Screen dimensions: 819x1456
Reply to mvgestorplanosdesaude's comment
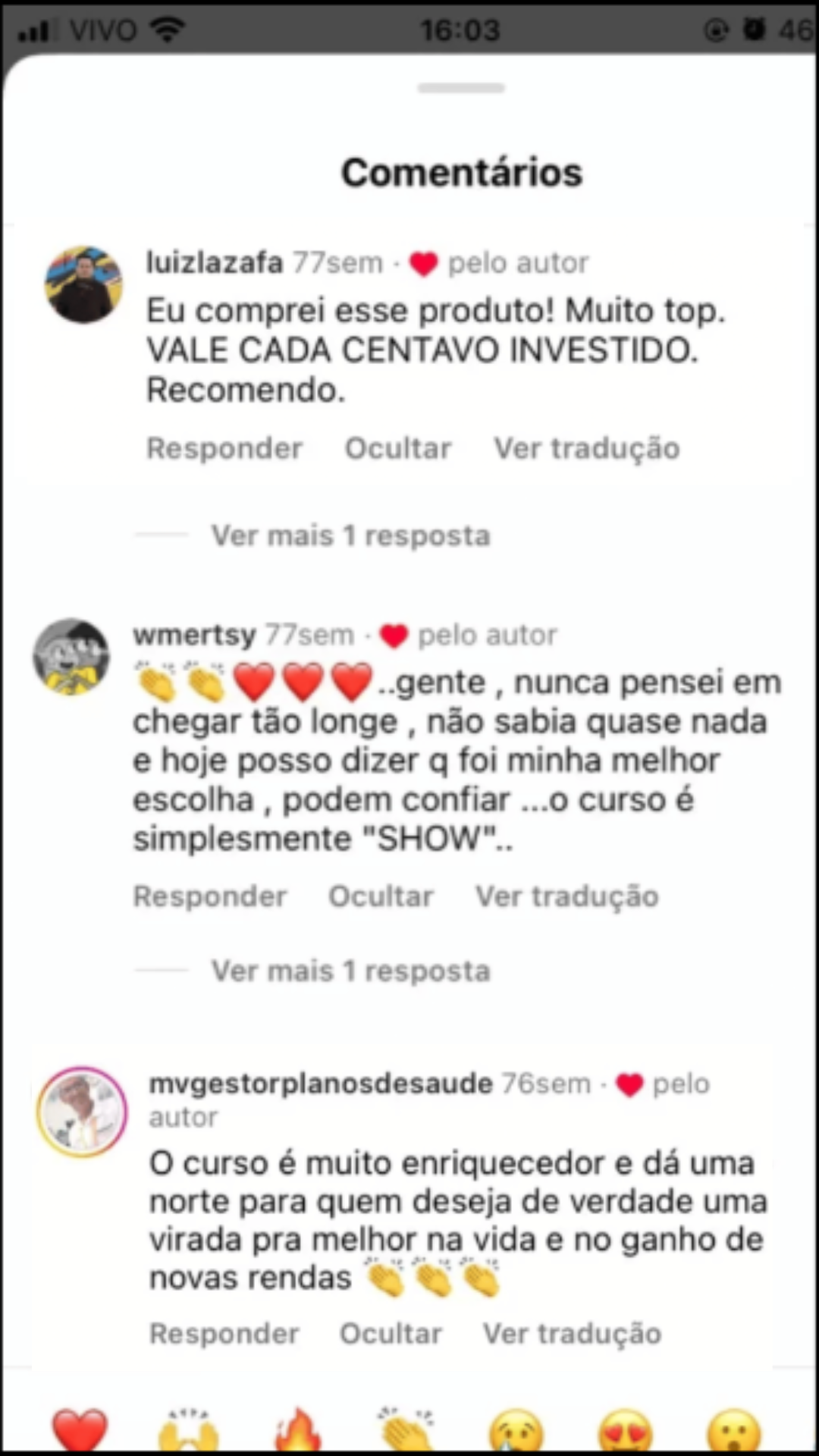(x=224, y=1333)
